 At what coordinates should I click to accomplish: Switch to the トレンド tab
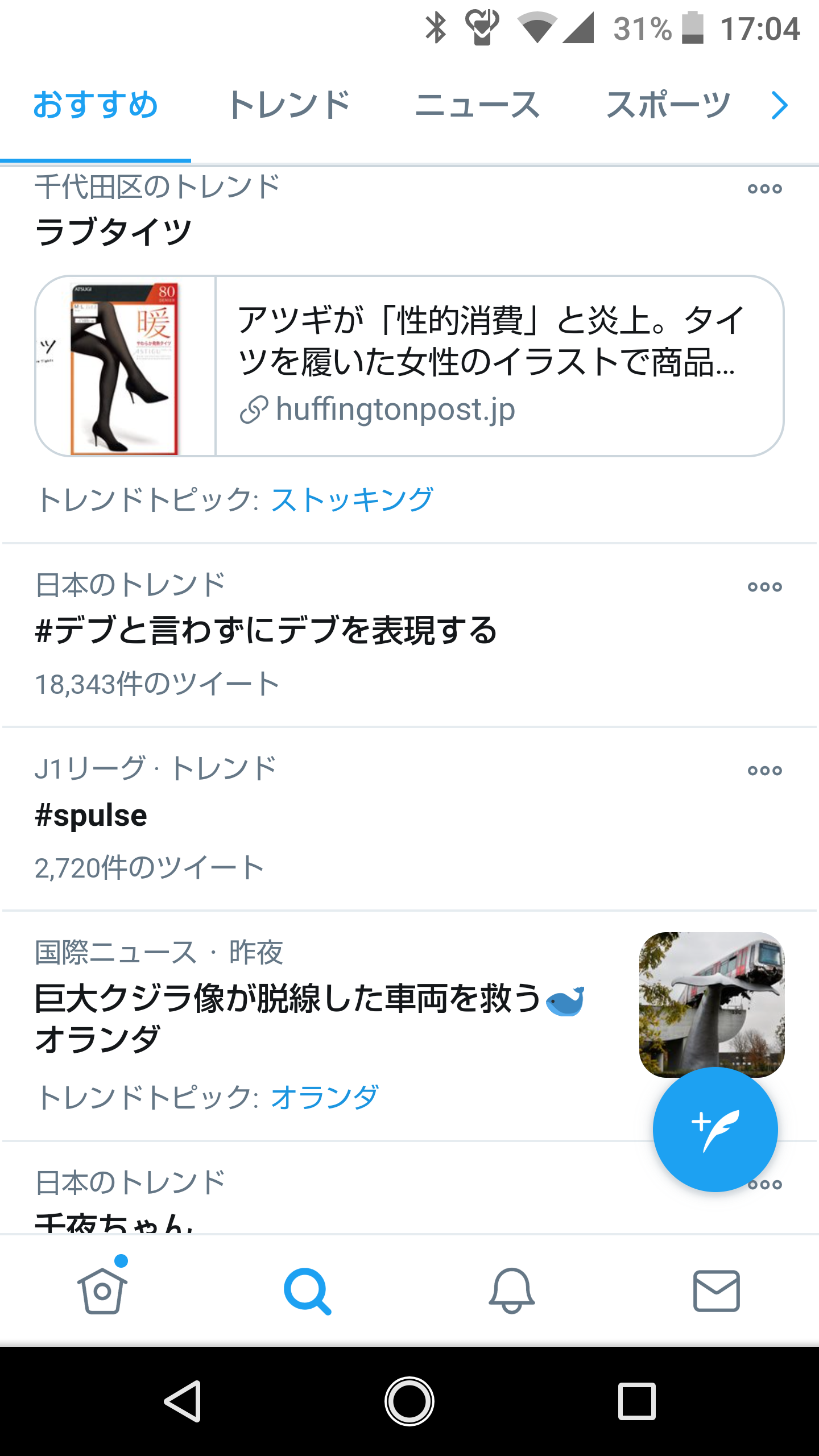[289, 106]
